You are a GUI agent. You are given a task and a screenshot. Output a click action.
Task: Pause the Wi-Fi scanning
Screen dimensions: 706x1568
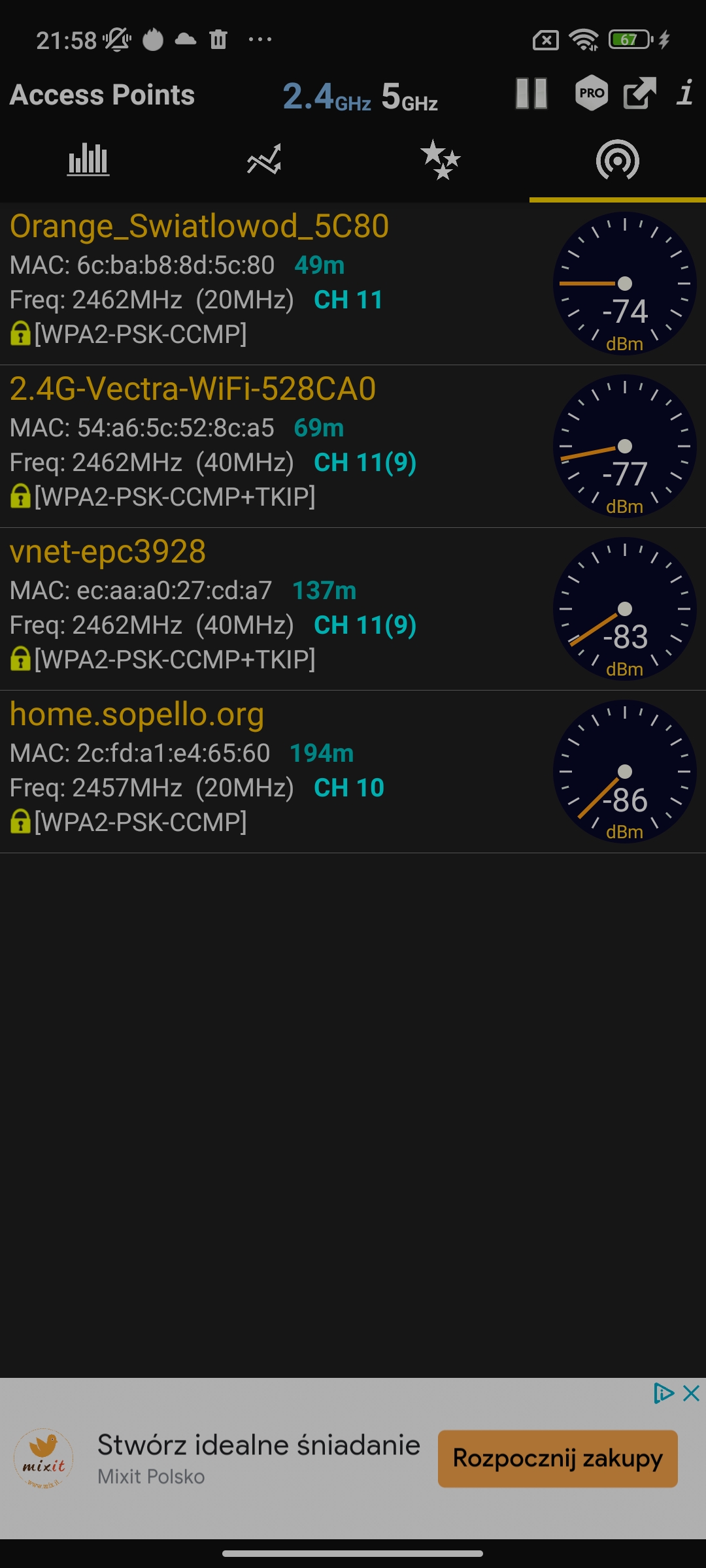pos(531,94)
